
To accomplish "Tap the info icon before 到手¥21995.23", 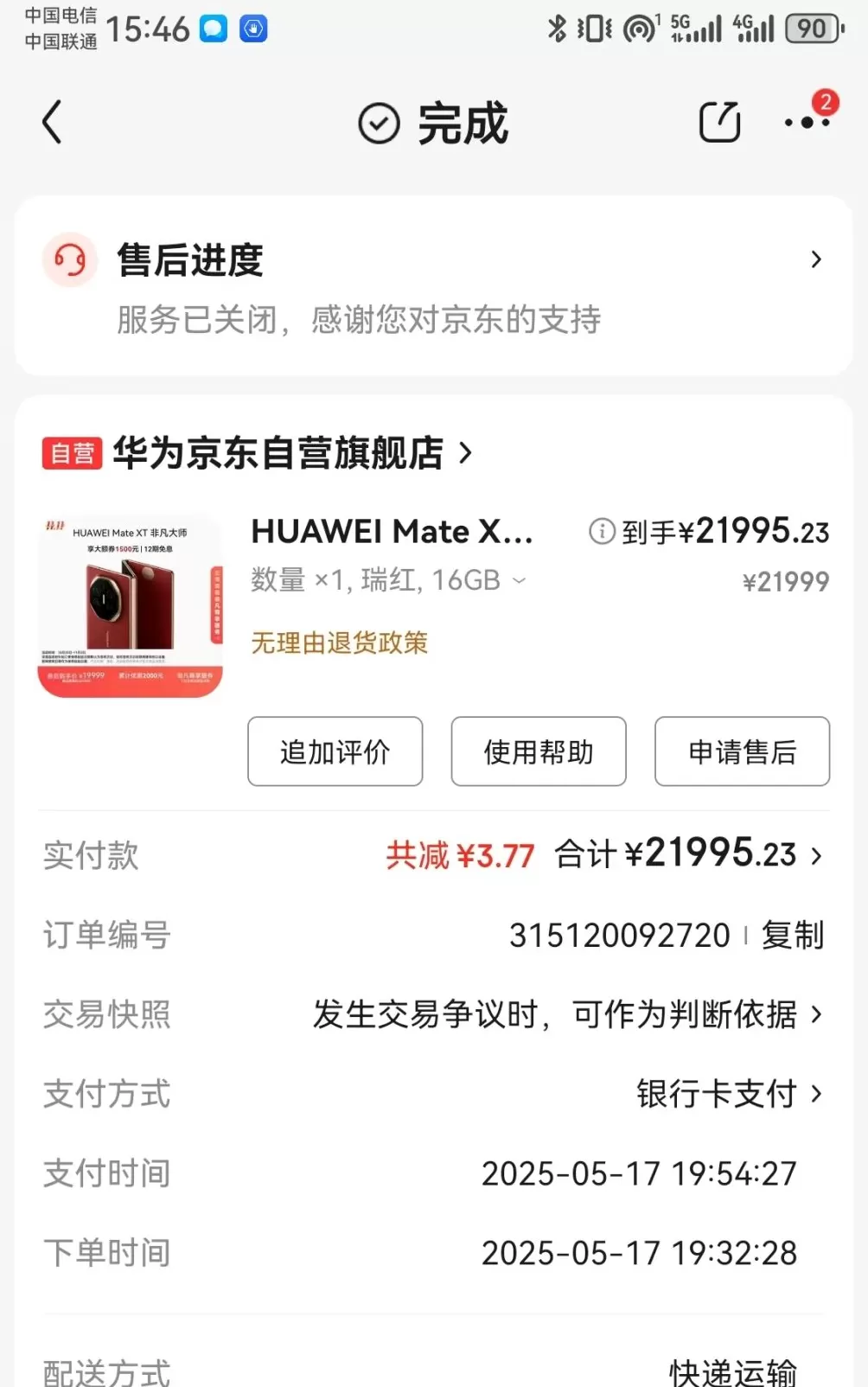I will tap(601, 532).
